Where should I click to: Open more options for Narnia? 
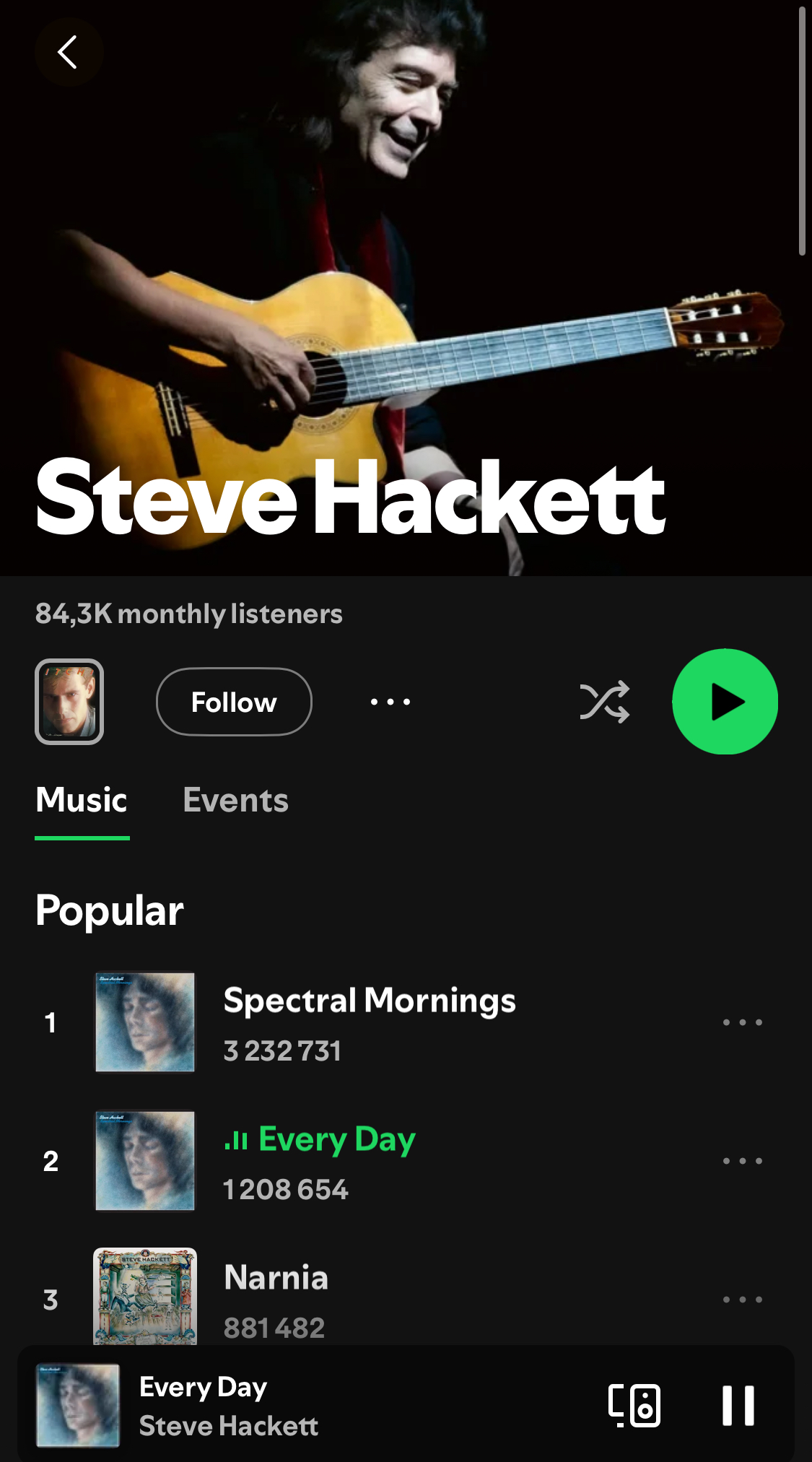[743, 1300]
